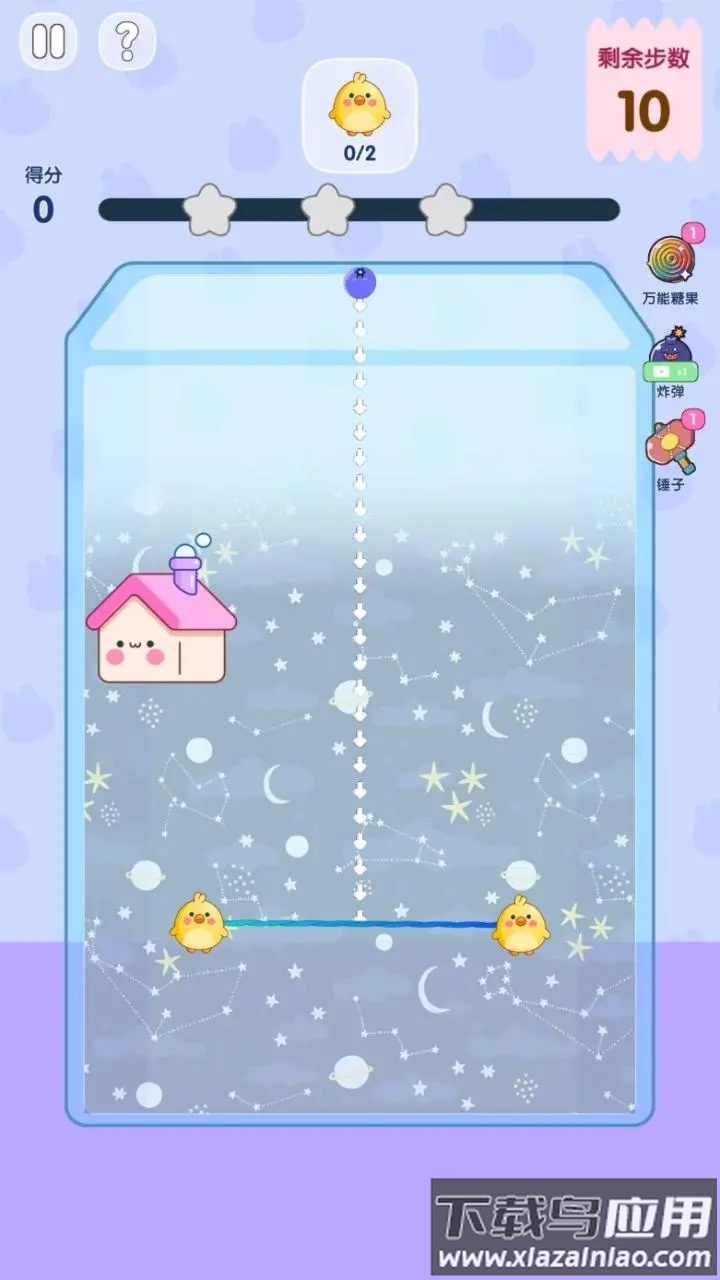
Task: Select the 锤子 hammer booster
Action: point(670,446)
